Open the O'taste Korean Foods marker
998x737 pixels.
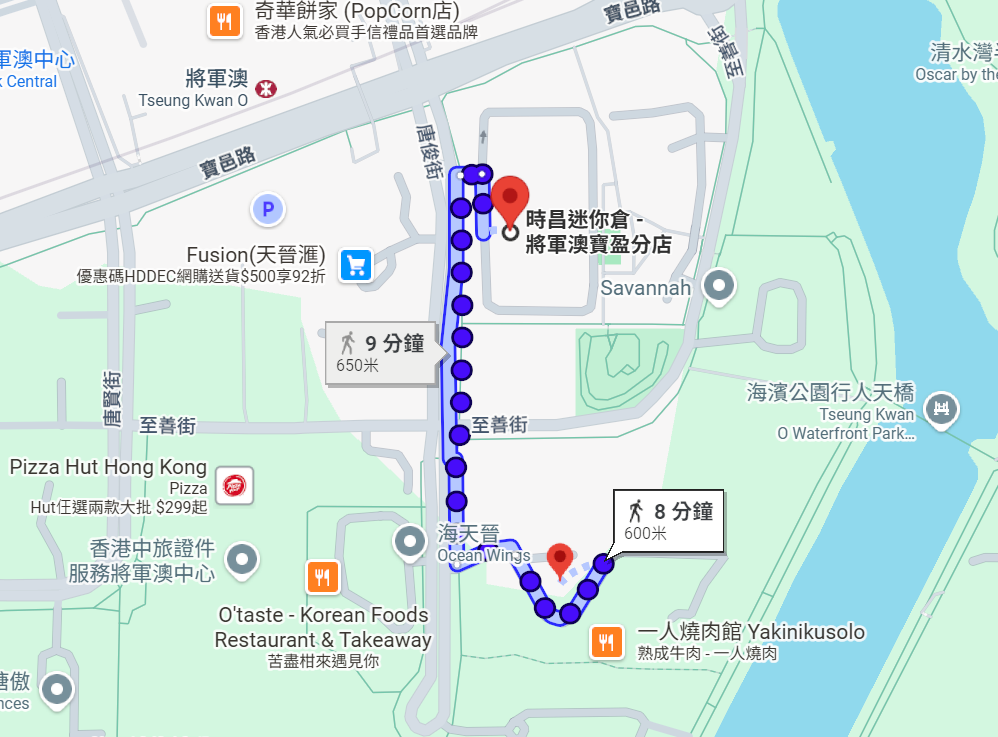[322, 577]
